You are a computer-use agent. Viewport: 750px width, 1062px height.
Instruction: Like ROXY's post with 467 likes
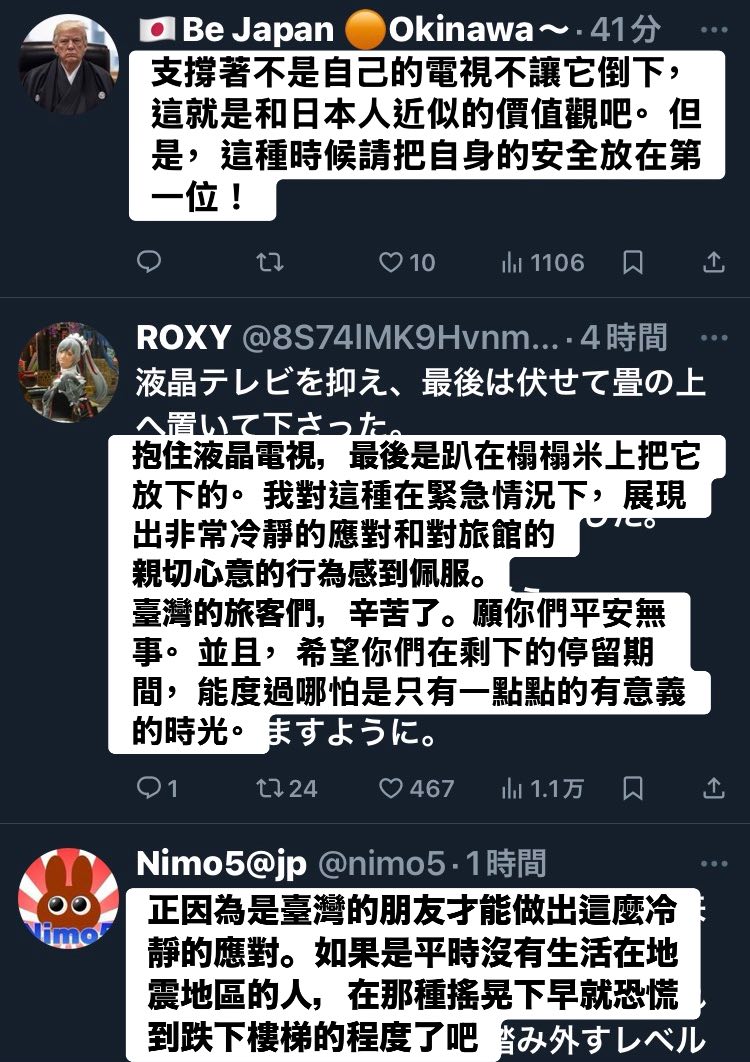[393, 789]
